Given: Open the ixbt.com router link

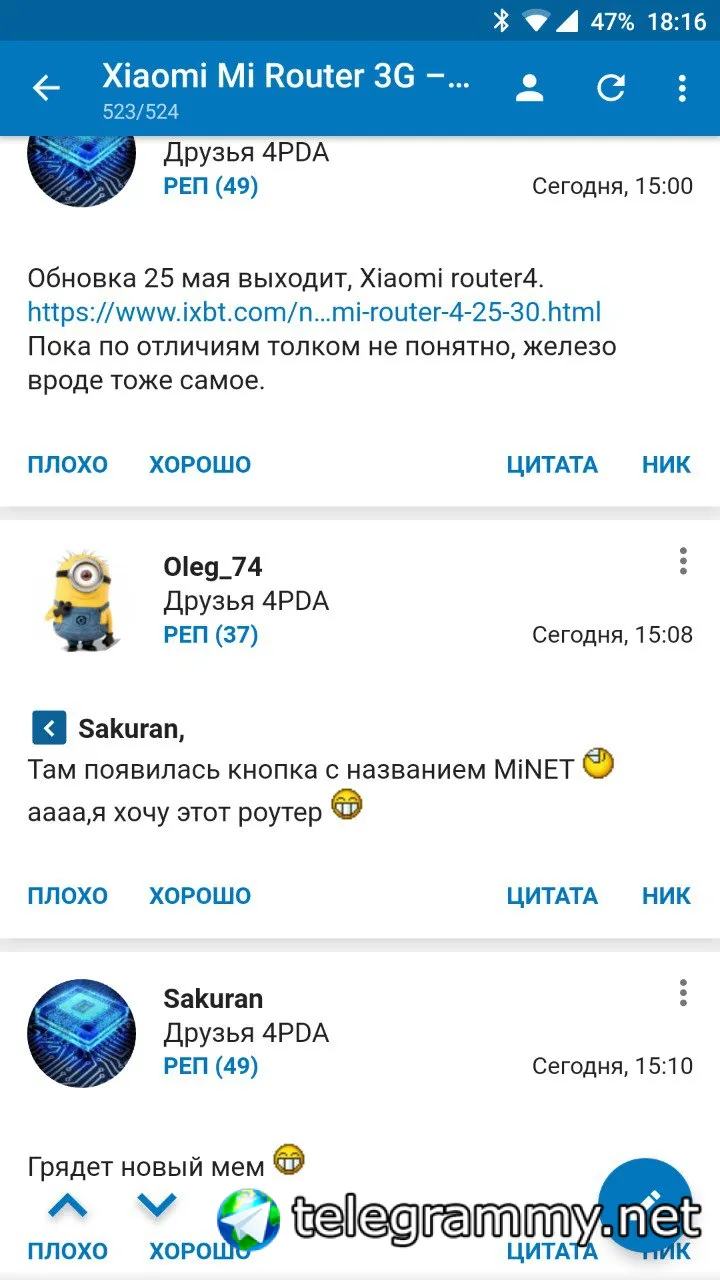Looking at the screenshot, I should (x=314, y=312).
